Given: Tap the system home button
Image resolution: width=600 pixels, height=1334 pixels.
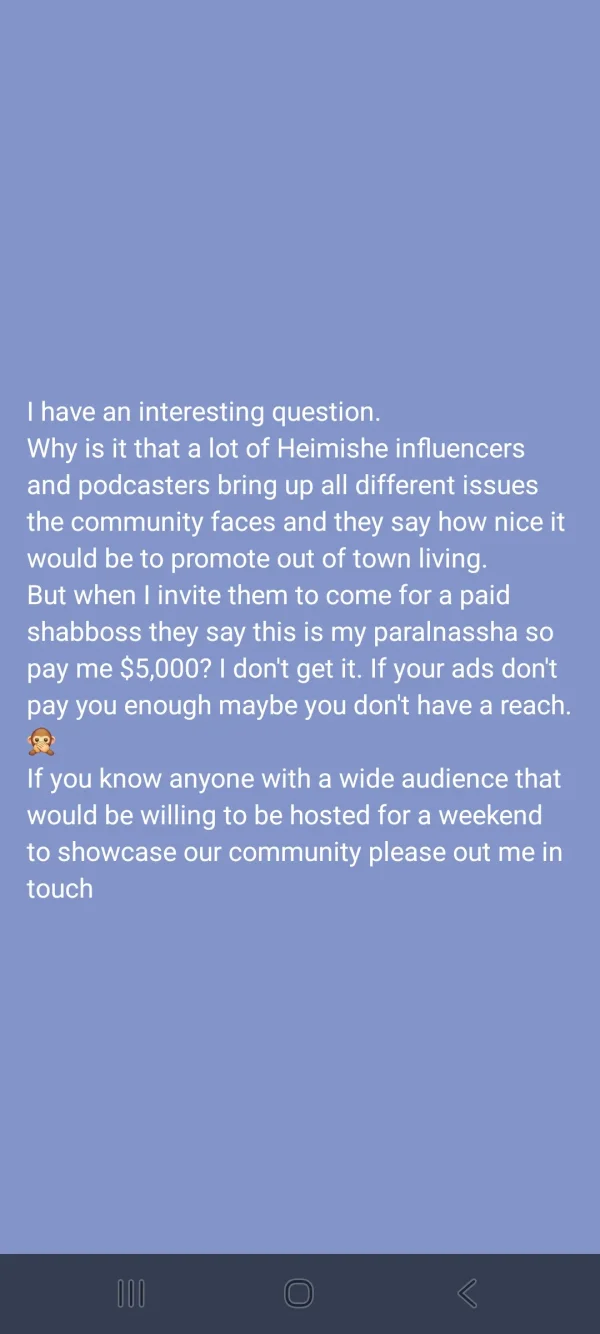Looking at the screenshot, I should click(299, 1293).
